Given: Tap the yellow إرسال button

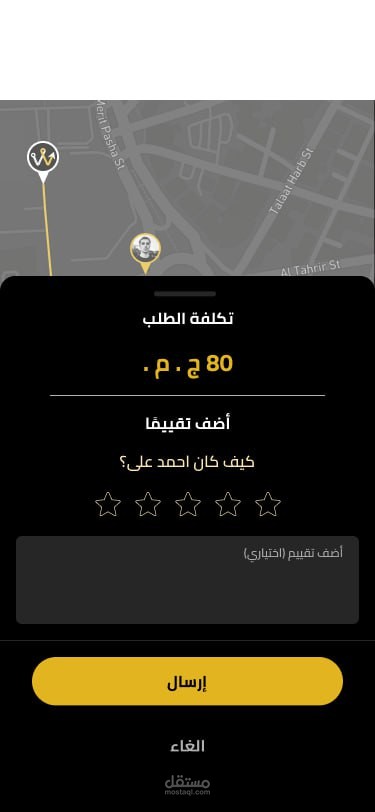Looking at the screenshot, I should (x=188, y=681).
